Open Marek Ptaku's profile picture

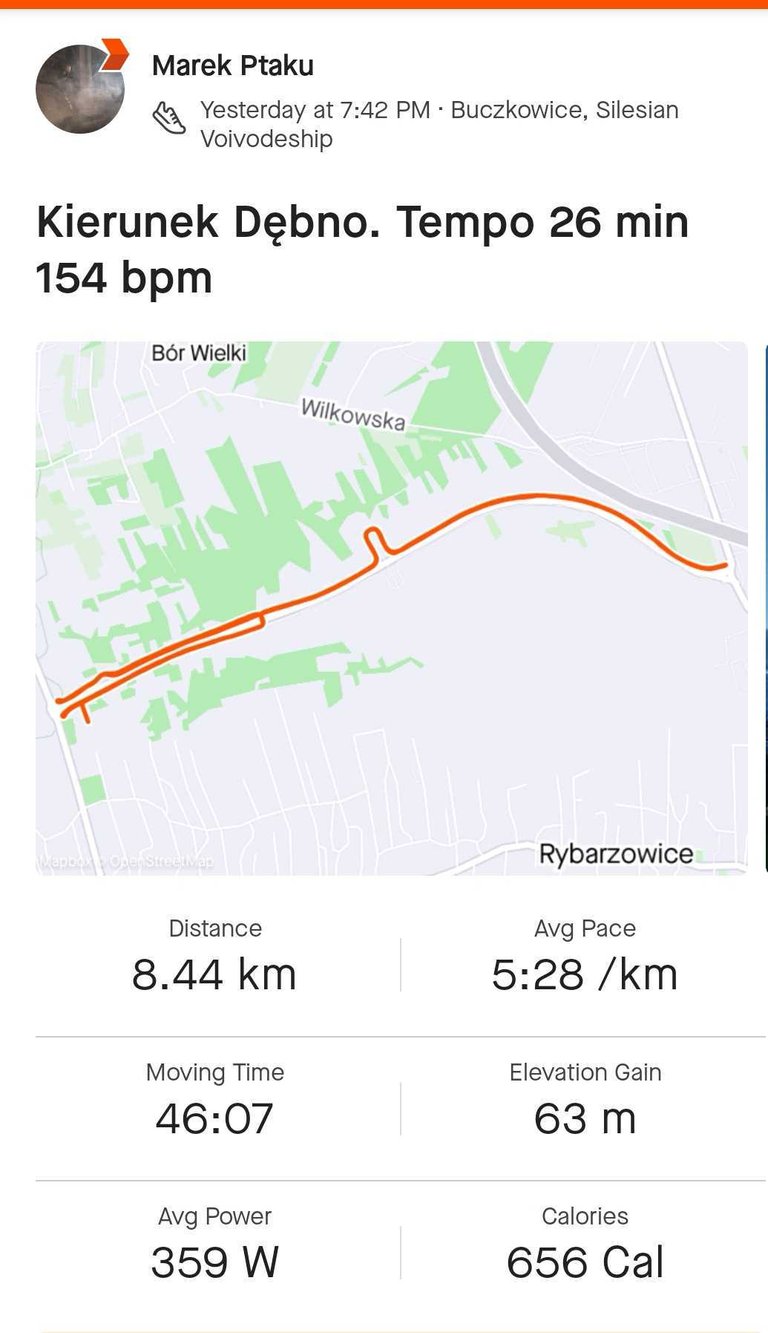(80, 89)
